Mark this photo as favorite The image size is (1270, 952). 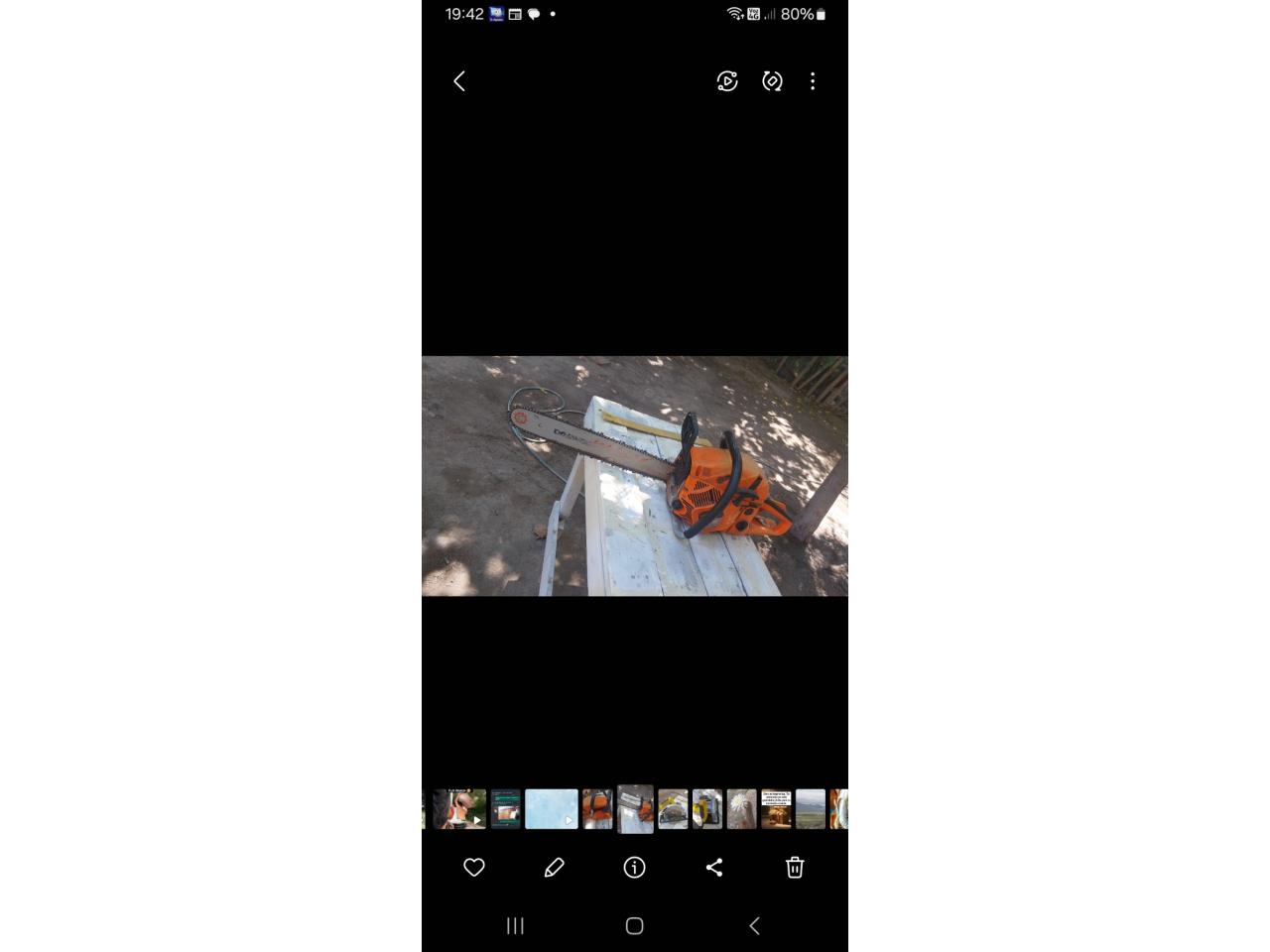coord(474,868)
